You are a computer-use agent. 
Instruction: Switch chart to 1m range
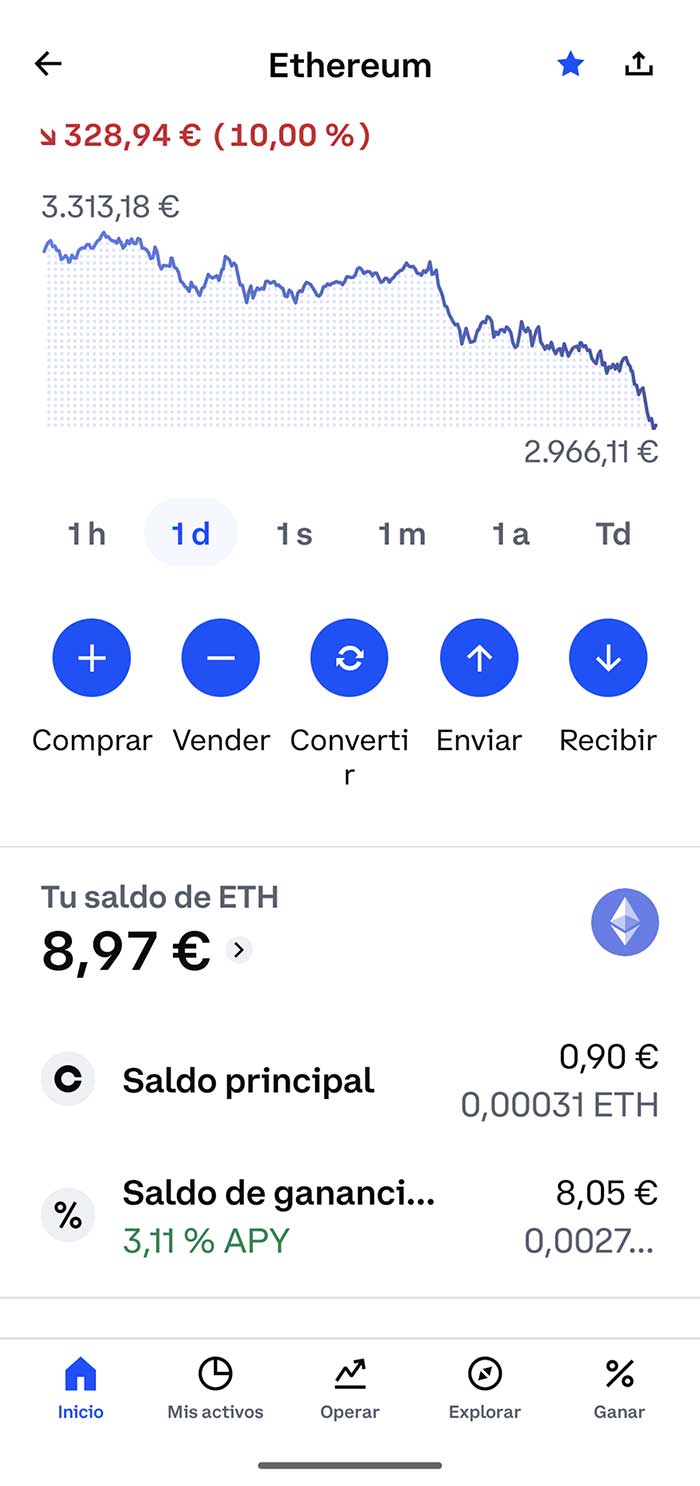point(402,534)
